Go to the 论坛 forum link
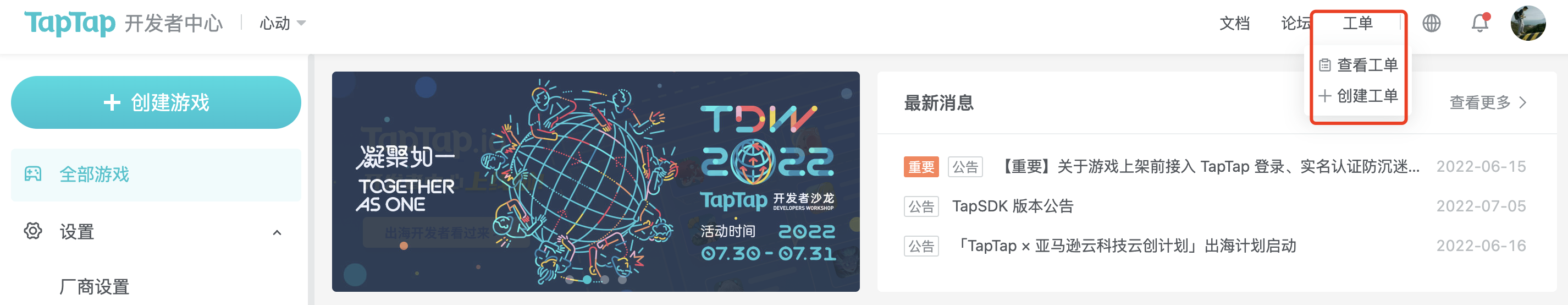The image size is (1568, 305). click(x=1295, y=23)
